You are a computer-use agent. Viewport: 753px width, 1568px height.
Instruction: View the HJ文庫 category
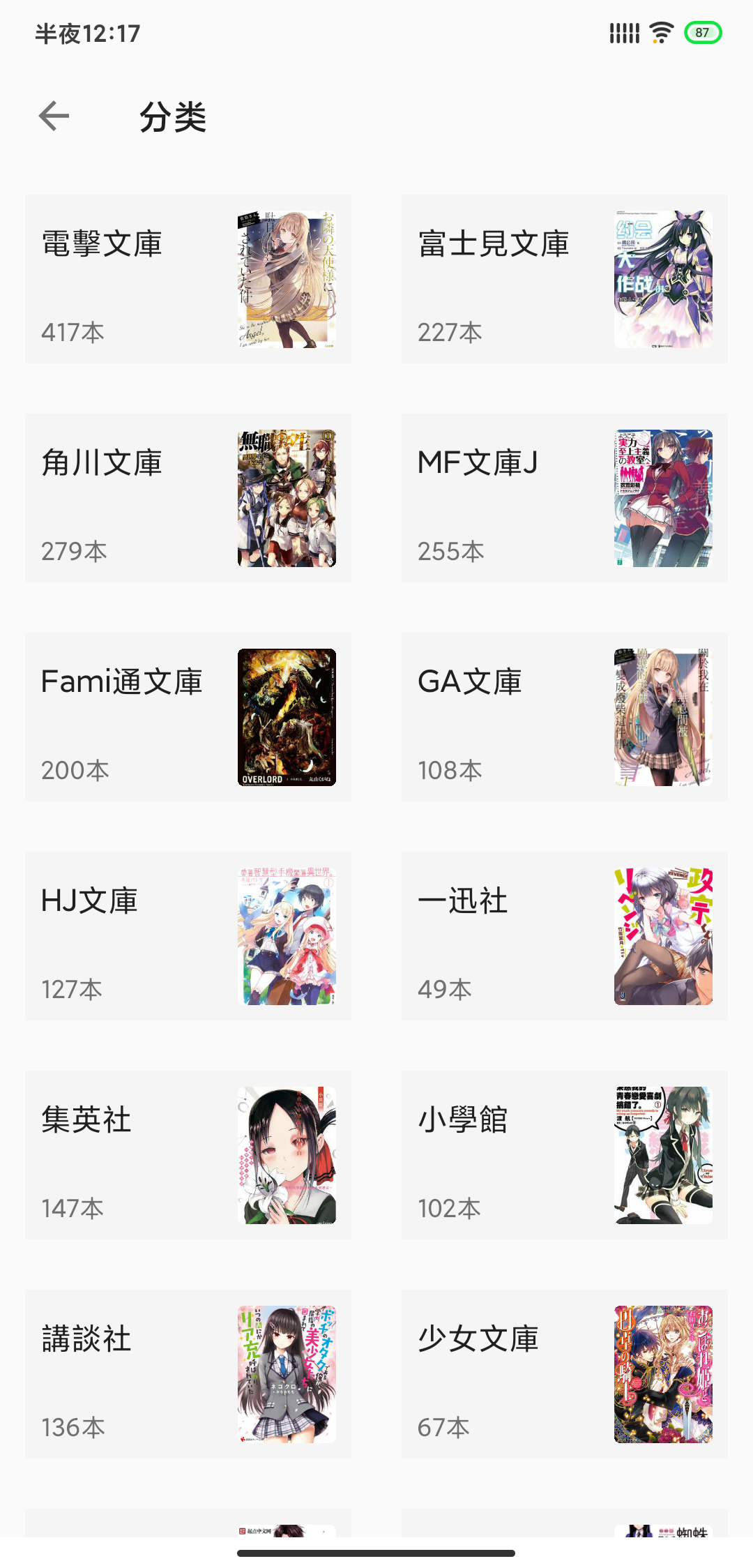point(188,936)
